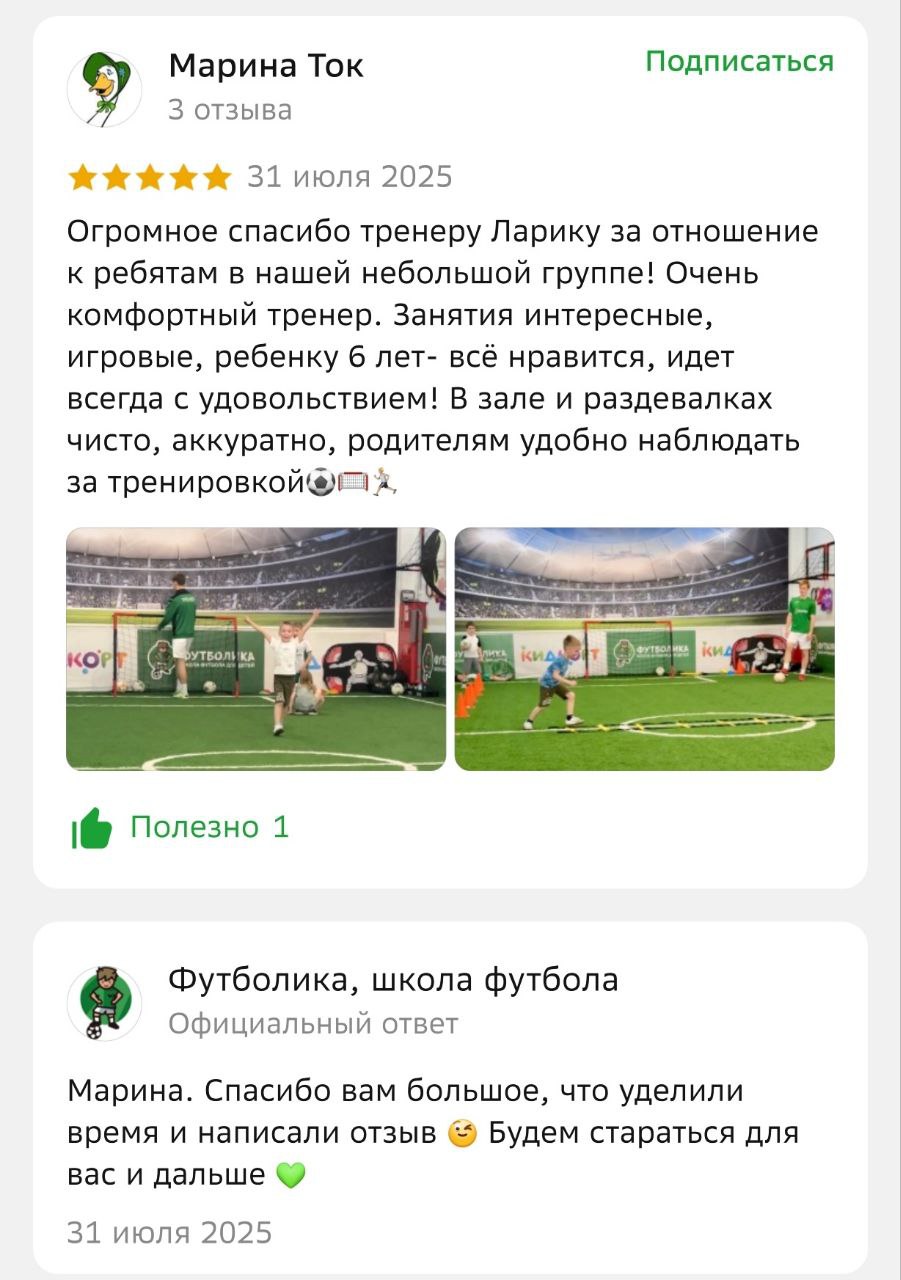Open the first review photo with coach
Image resolution: width=901 pixels, height=1280 pixels.
point(256,649)
